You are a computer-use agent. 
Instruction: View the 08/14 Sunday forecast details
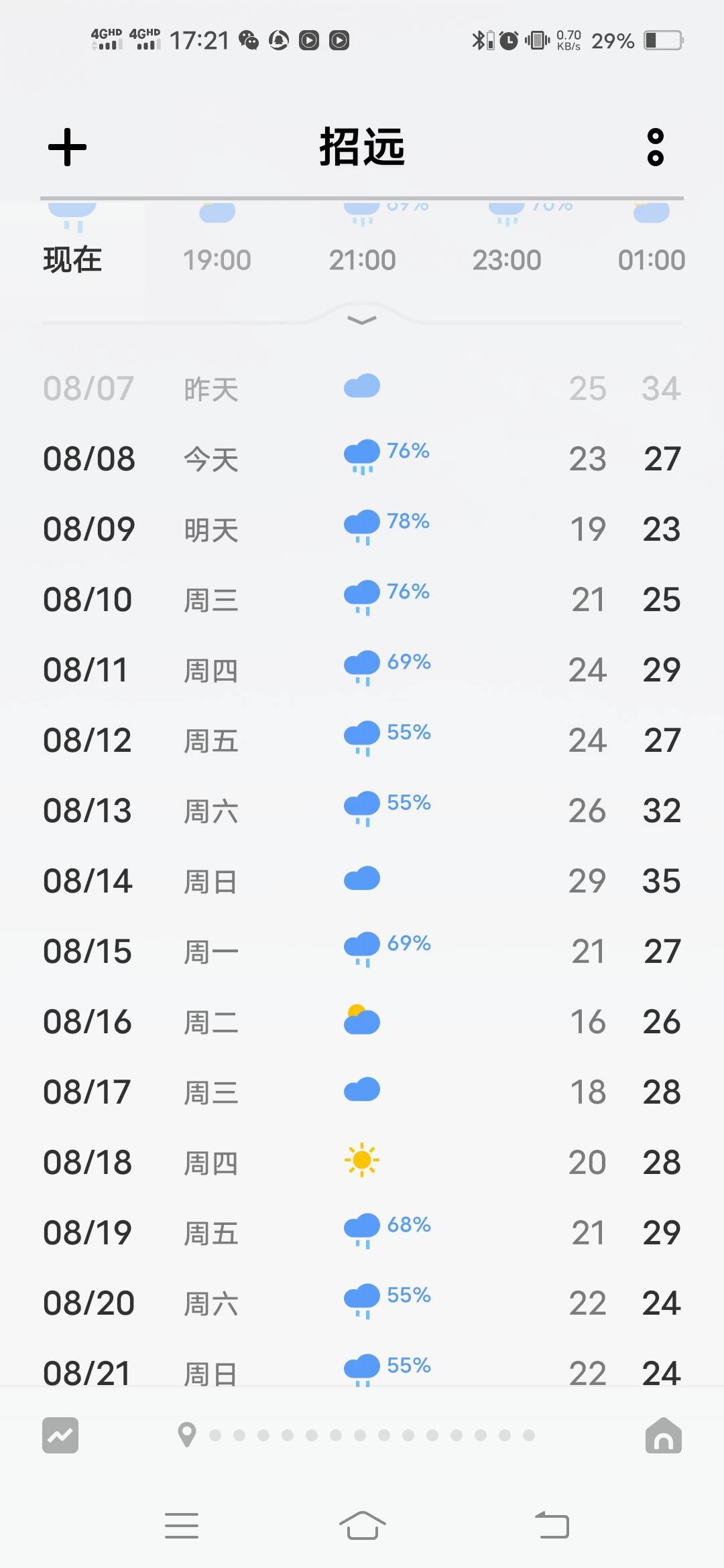(x=362, y=881)
